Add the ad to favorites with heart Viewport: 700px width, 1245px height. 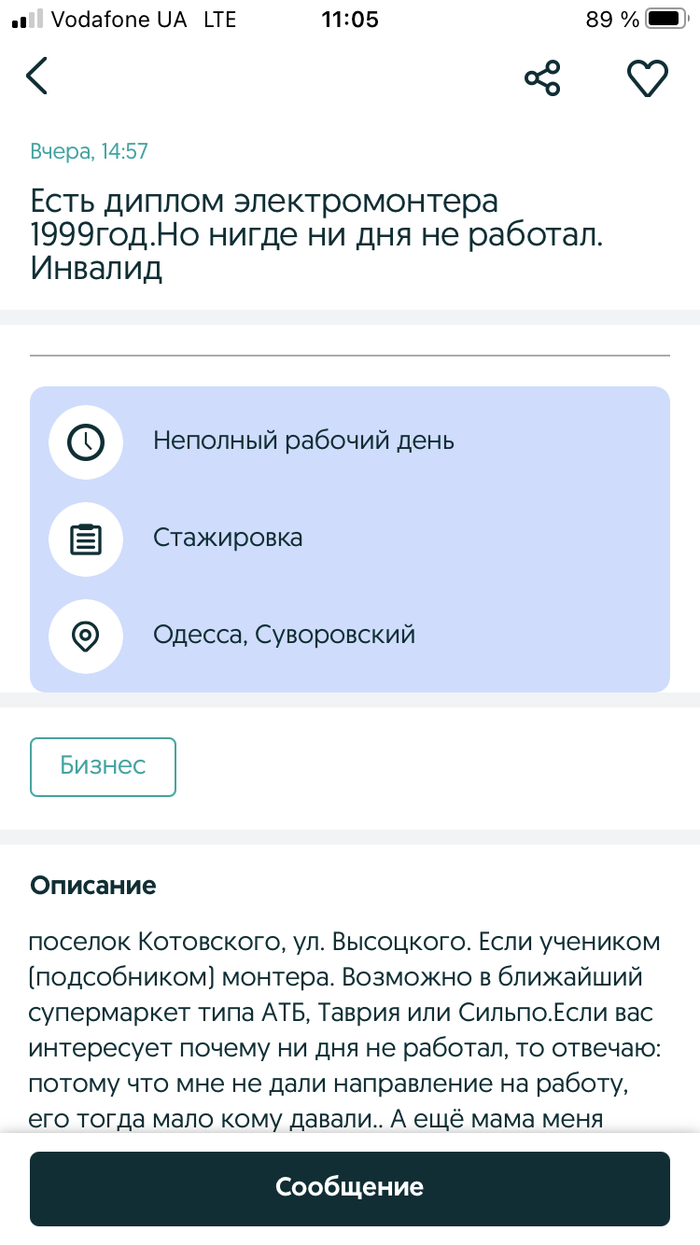[647, 77]
